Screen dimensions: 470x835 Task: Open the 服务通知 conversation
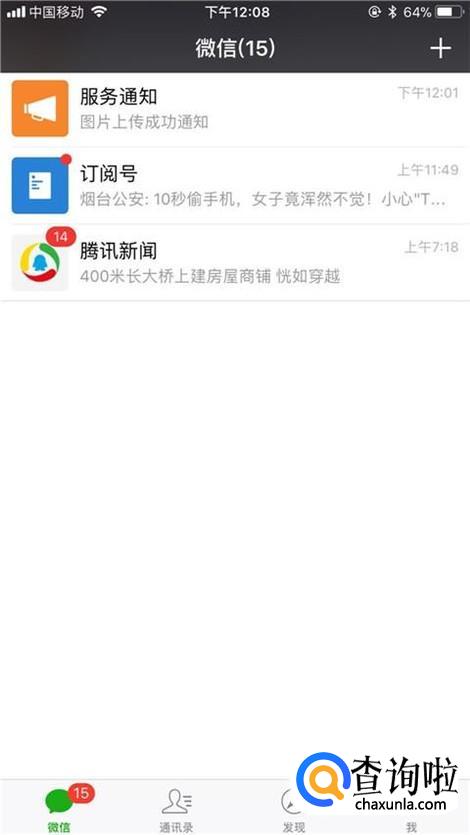[x=235, y=109]
